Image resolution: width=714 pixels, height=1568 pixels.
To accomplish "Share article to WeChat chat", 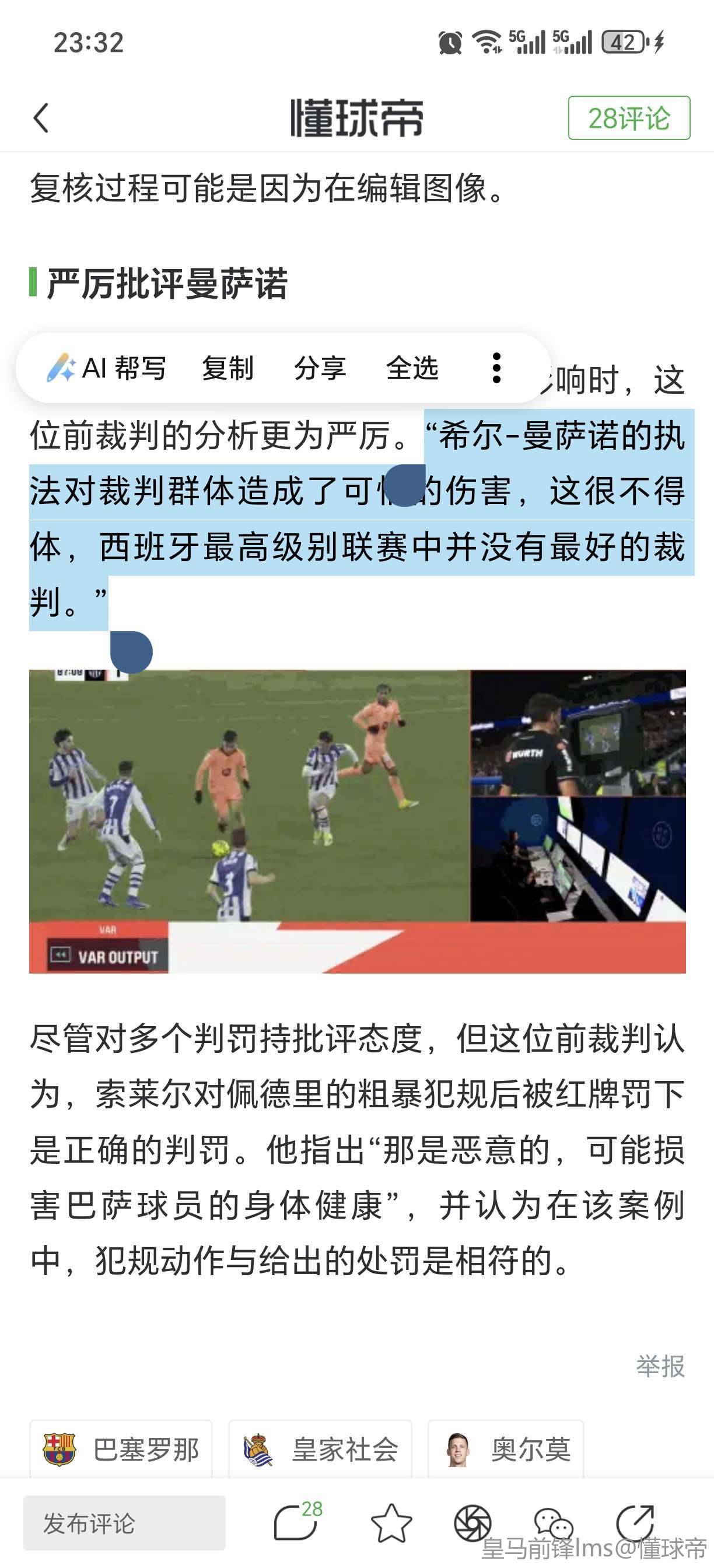I will [552, 1523].
